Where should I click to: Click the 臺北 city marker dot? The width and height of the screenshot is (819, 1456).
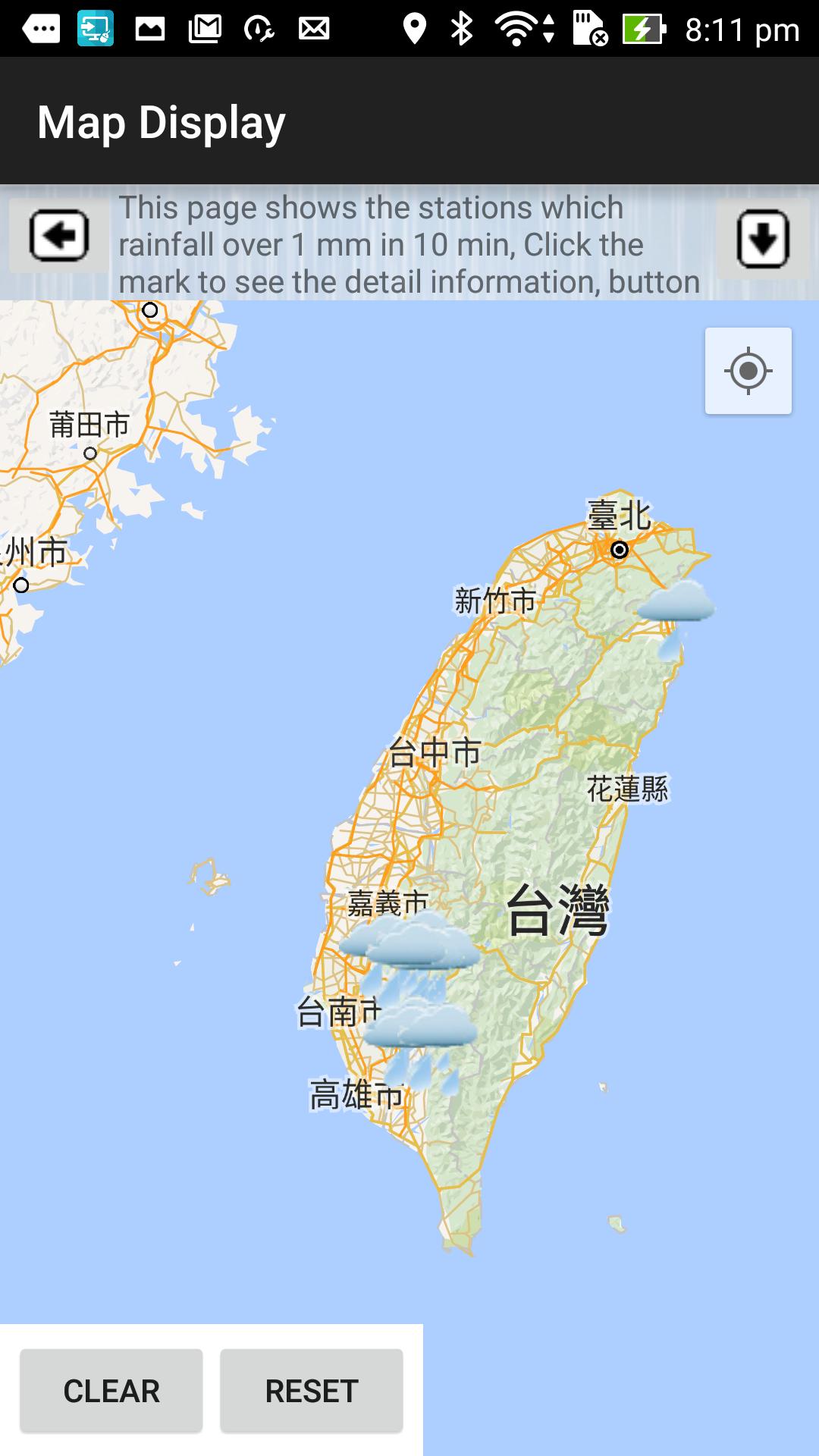point(620,551)
